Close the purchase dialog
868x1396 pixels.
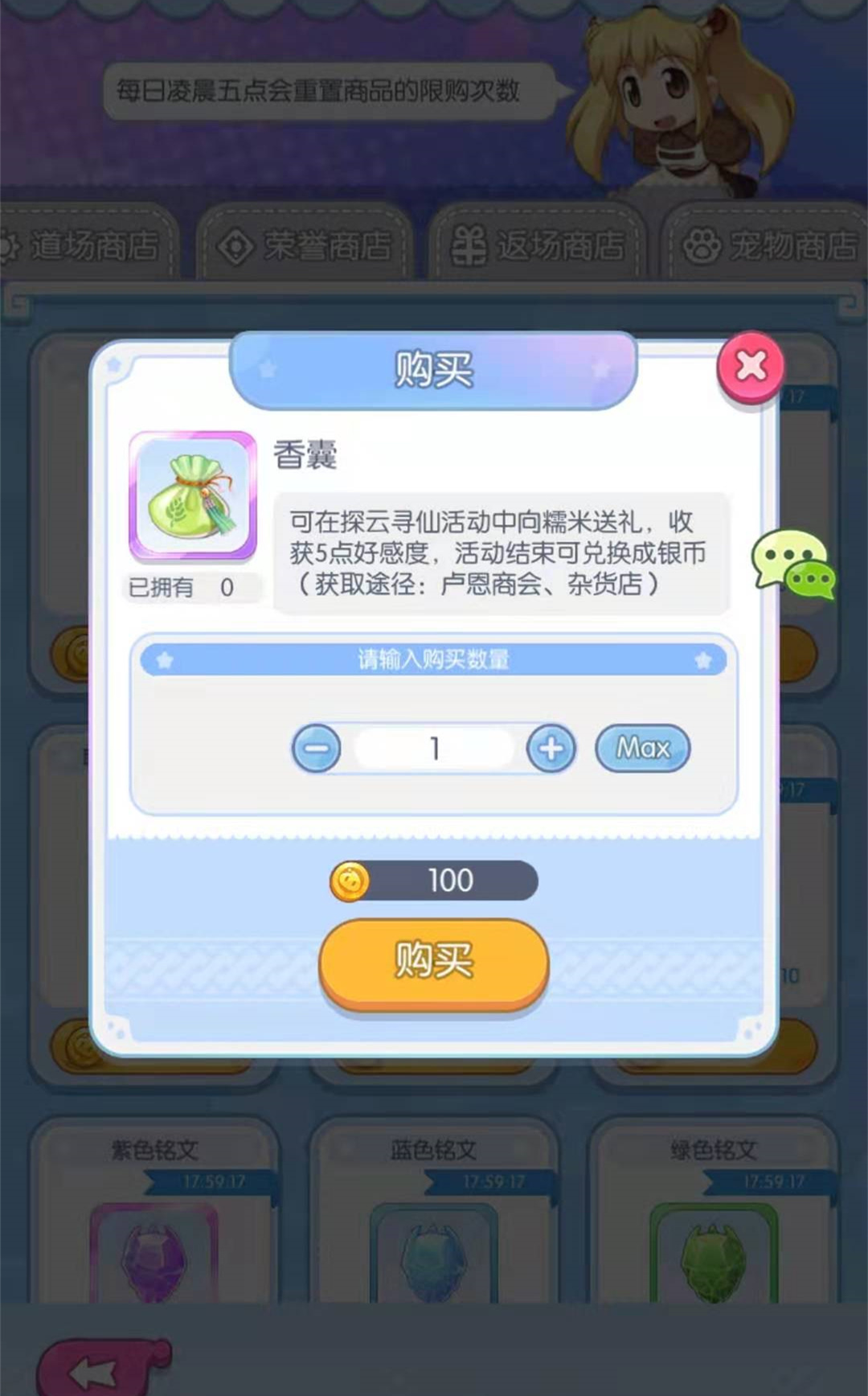751,367
